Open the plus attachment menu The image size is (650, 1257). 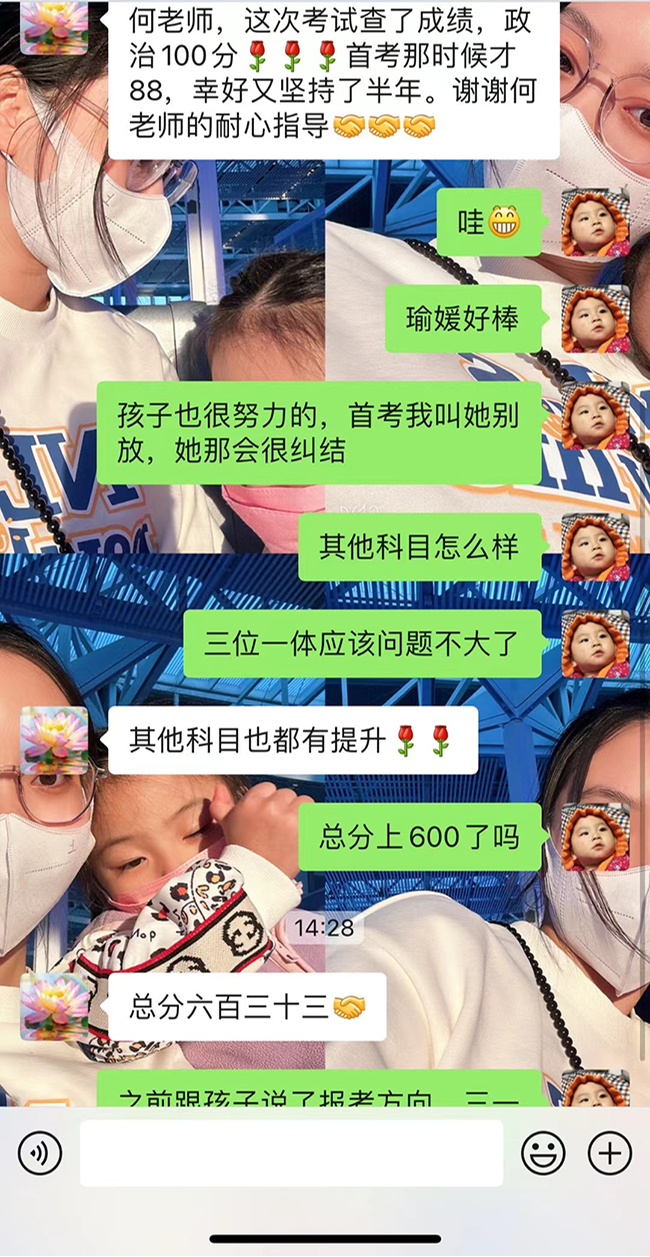coord(609,1154)
